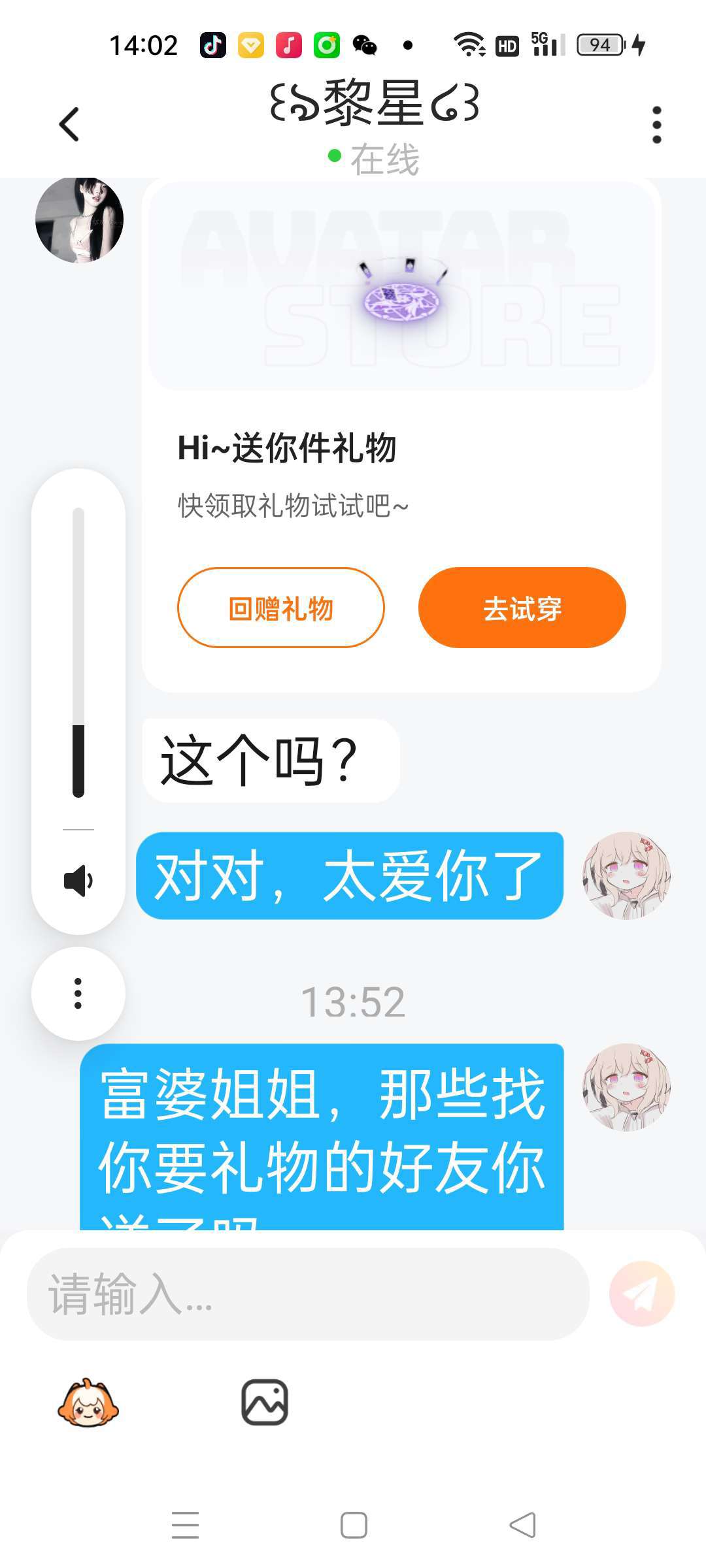Viewport: 706px width, 1568px height.
Task: Tap the 回赠礼物 button
Action: point(280,608)
